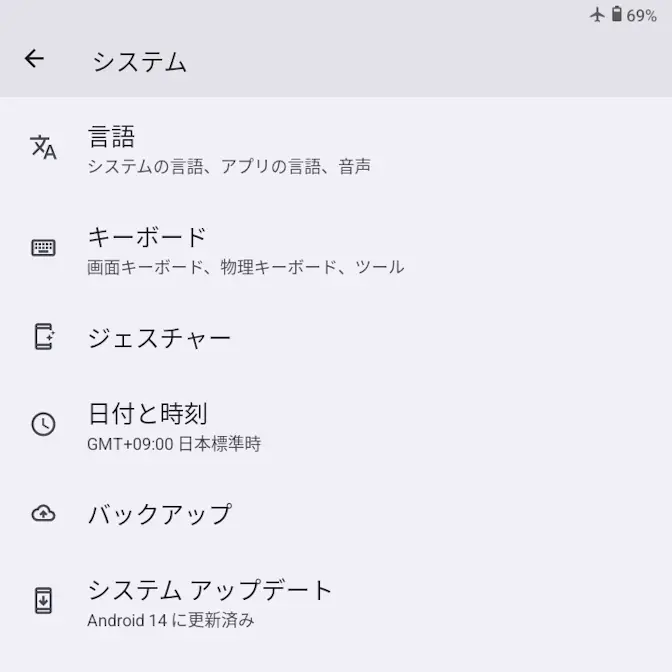Open キーボード settings
This screenshot has width=672, height=672.
coord(245,249)
